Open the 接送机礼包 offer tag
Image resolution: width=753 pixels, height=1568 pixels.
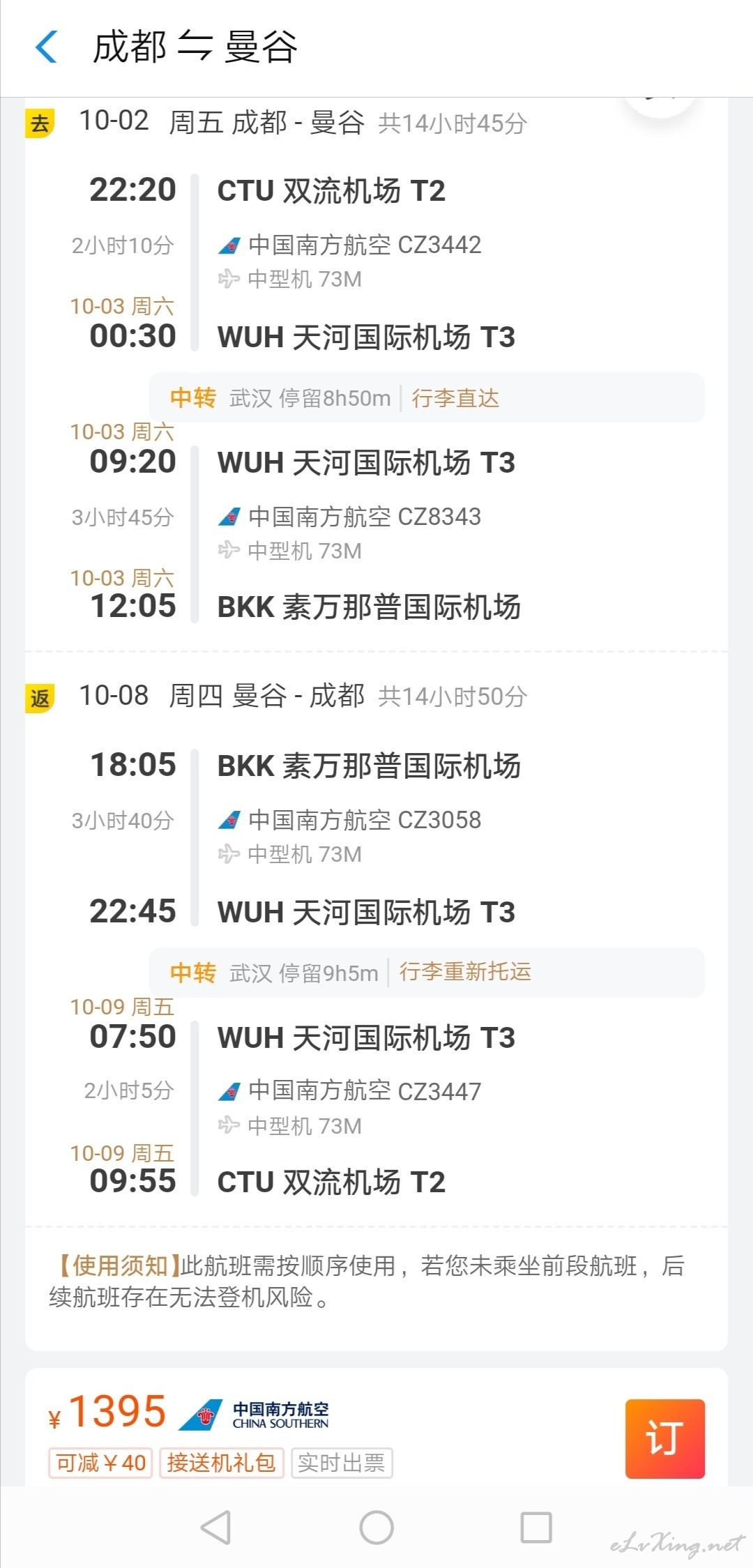222,1462
